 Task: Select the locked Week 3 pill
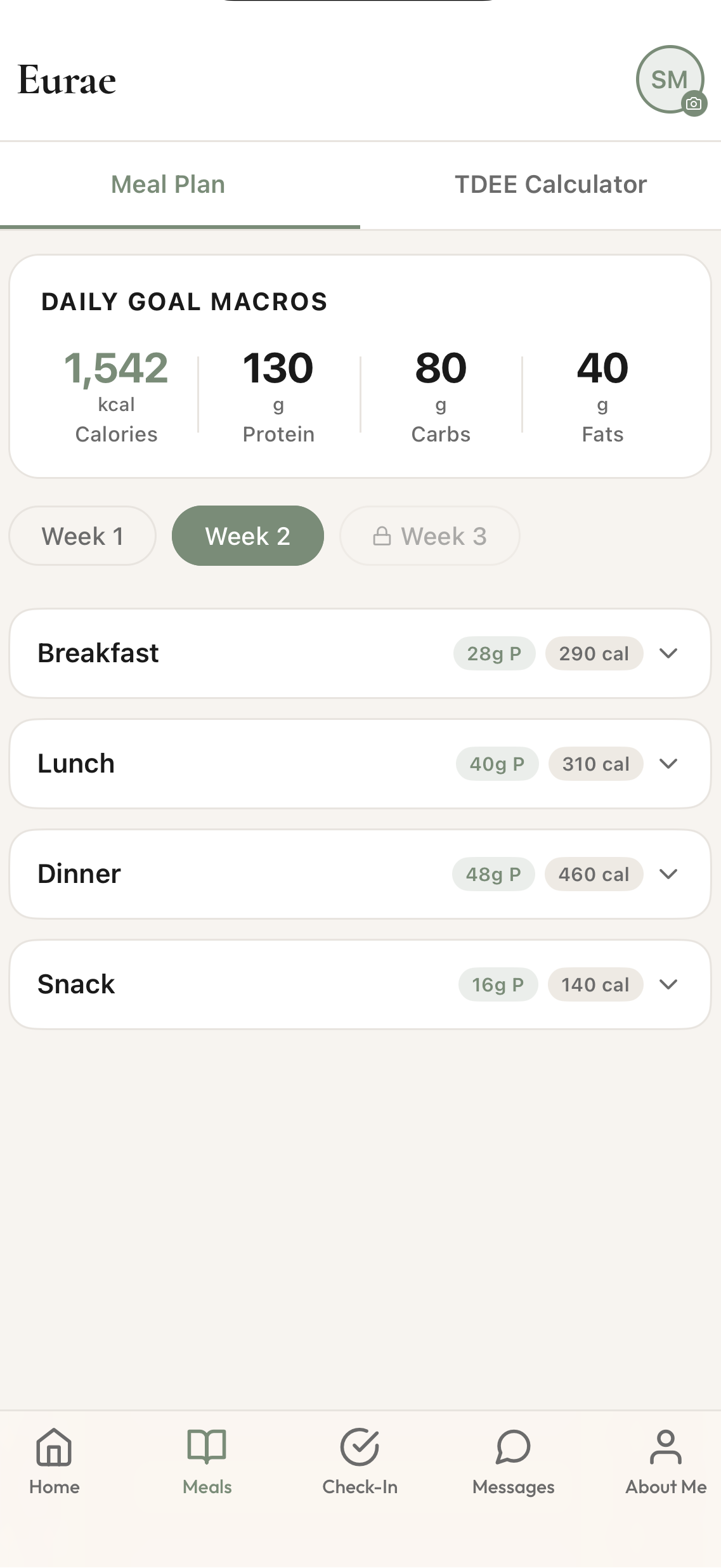[x=429, y=536]
